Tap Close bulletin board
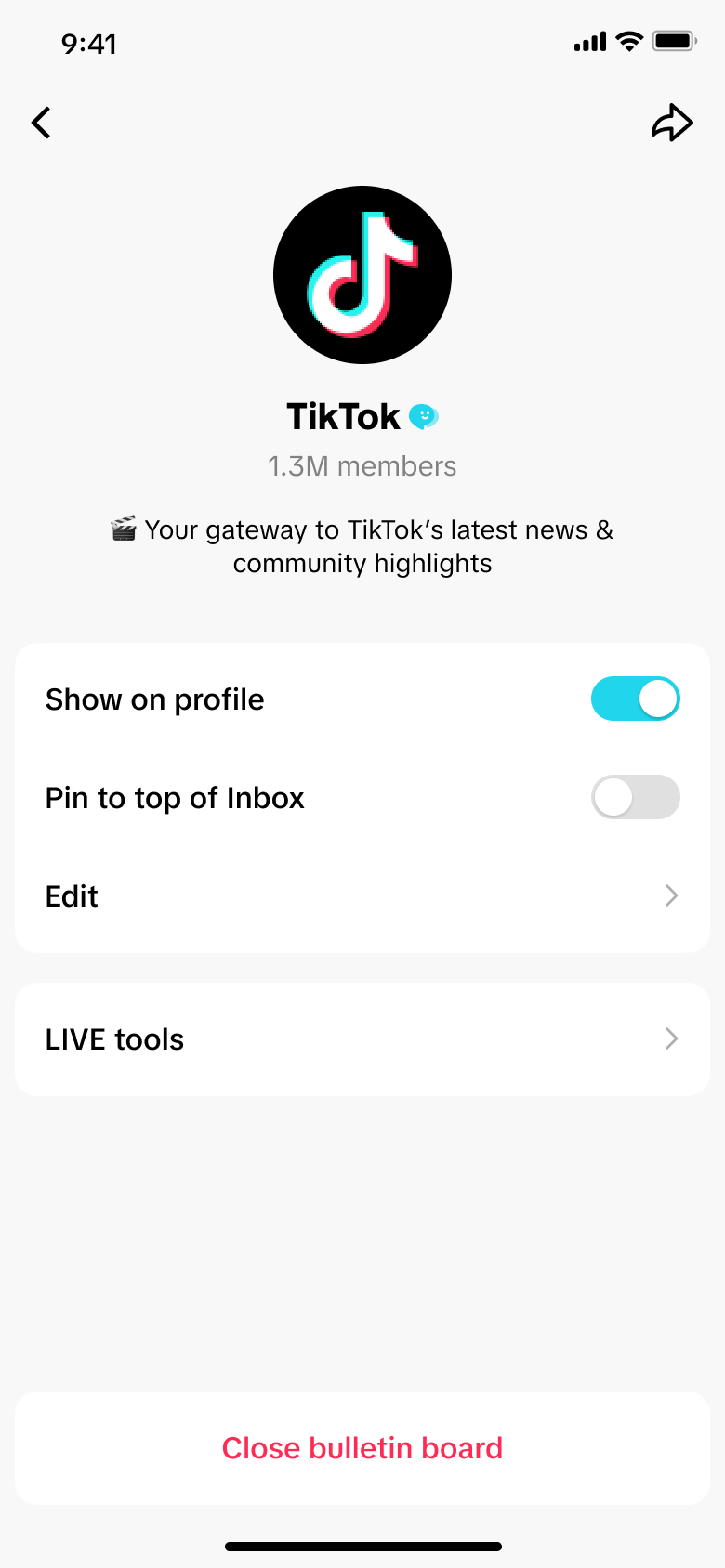The image size is (725, 1568). tap(362, 1448)
